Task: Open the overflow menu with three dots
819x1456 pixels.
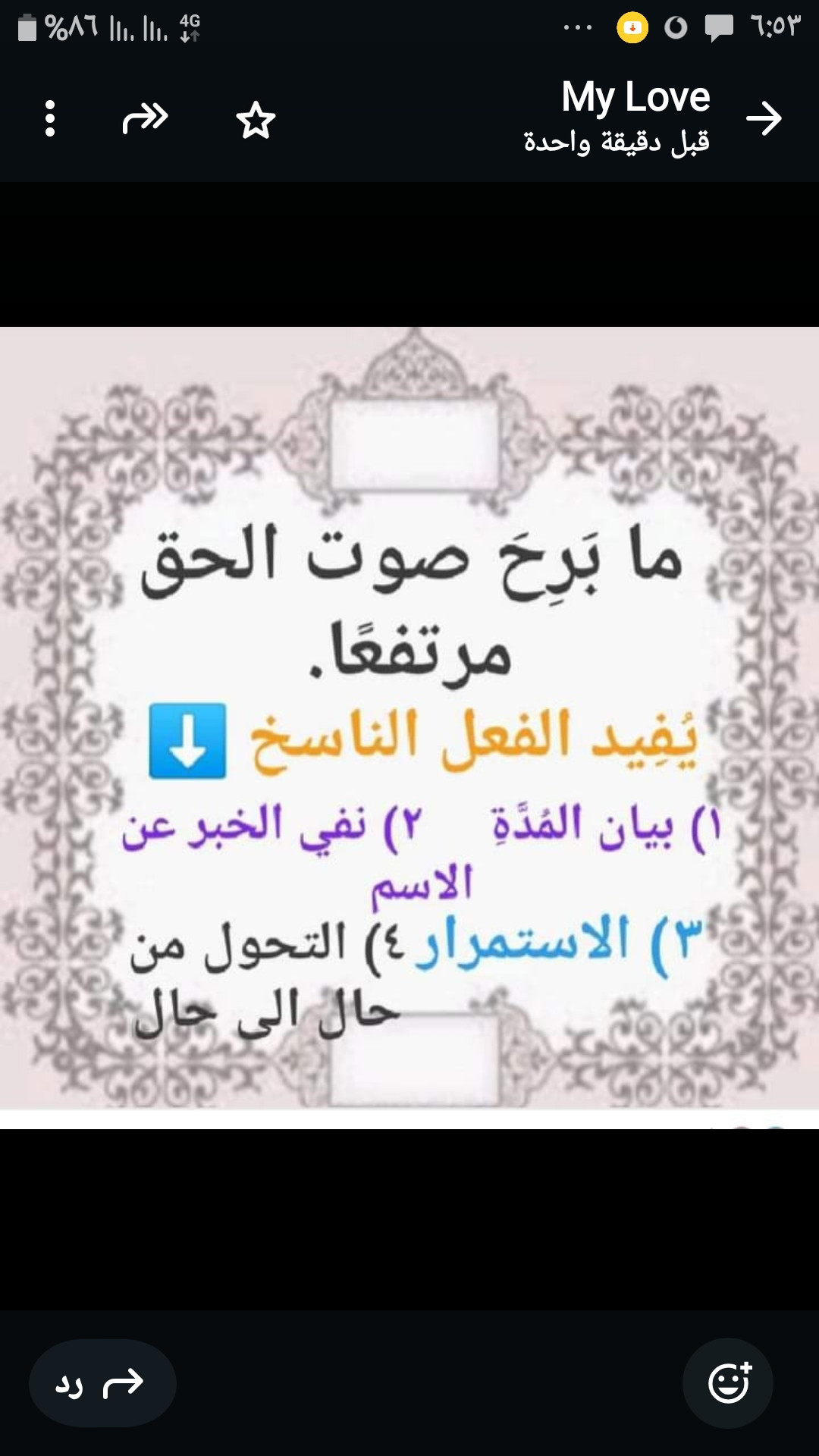Action: point(50,118)
